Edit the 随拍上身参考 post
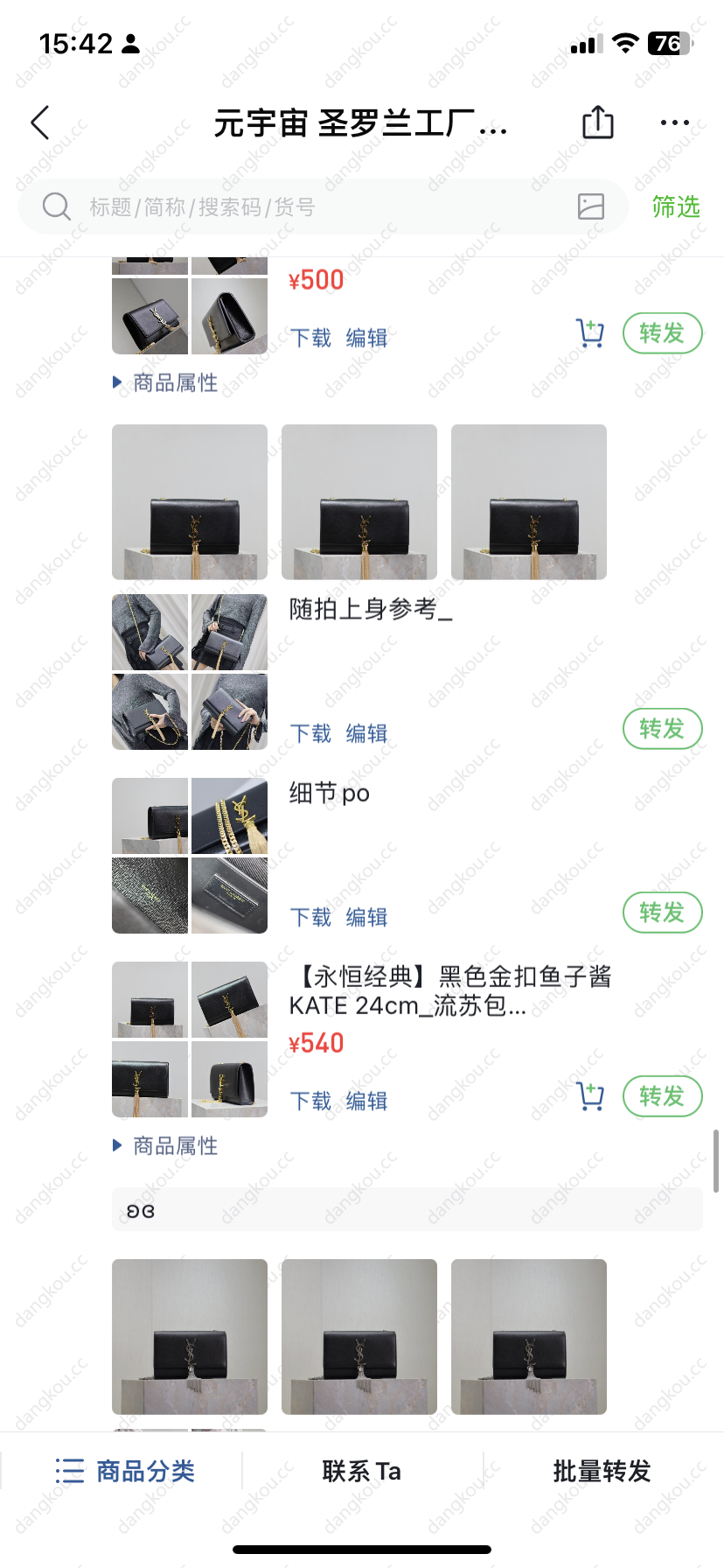The height and width of the screenshot is (1568, 724). pyautogui.click(x=366, y=733)
